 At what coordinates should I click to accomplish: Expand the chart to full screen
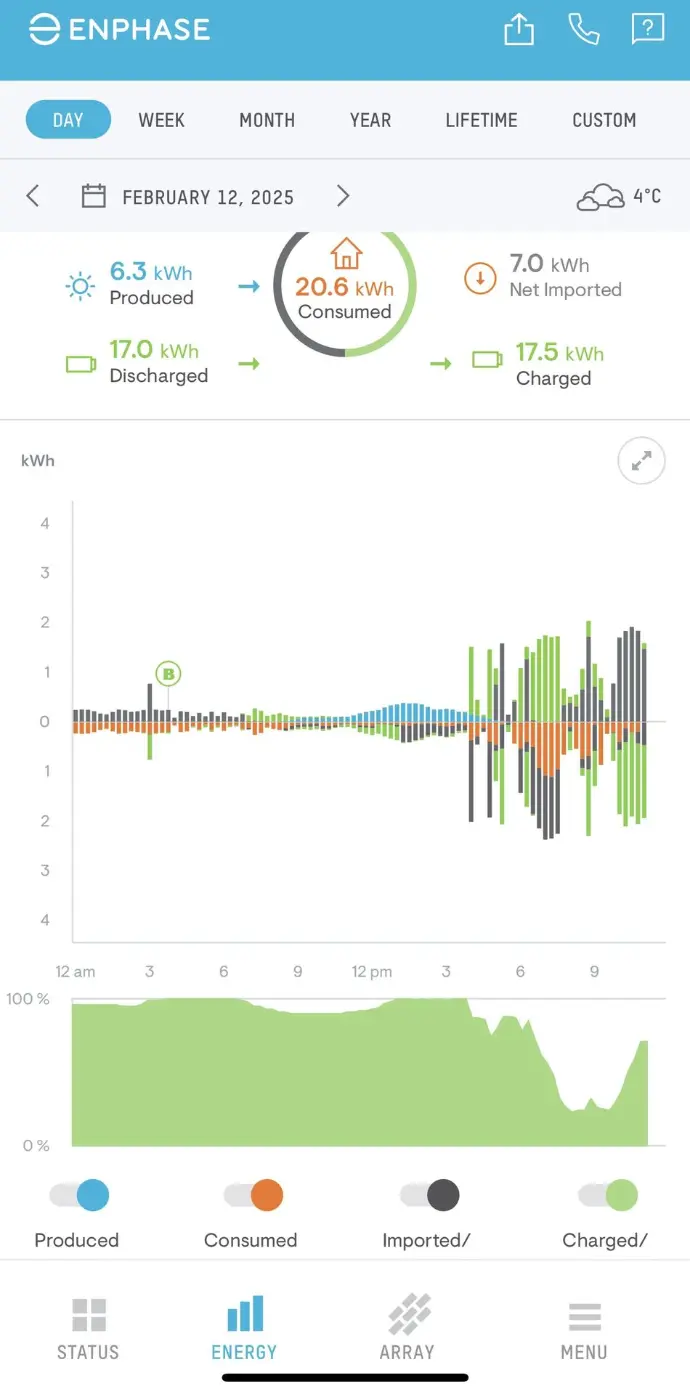click(641, 460)
